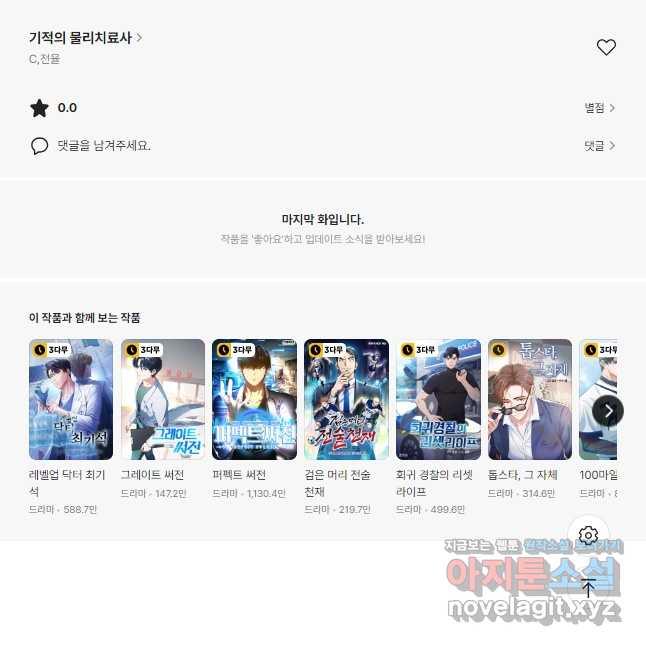This screenshot has height=646, width=646.
Task: Open the viewer settings gear
Action: coord(588,535)
